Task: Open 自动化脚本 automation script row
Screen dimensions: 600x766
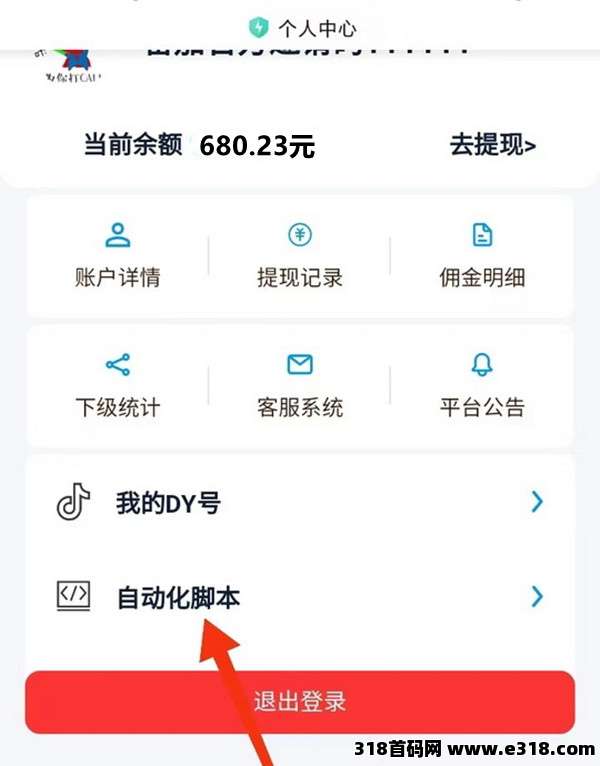Action: [x=300, y=597]
